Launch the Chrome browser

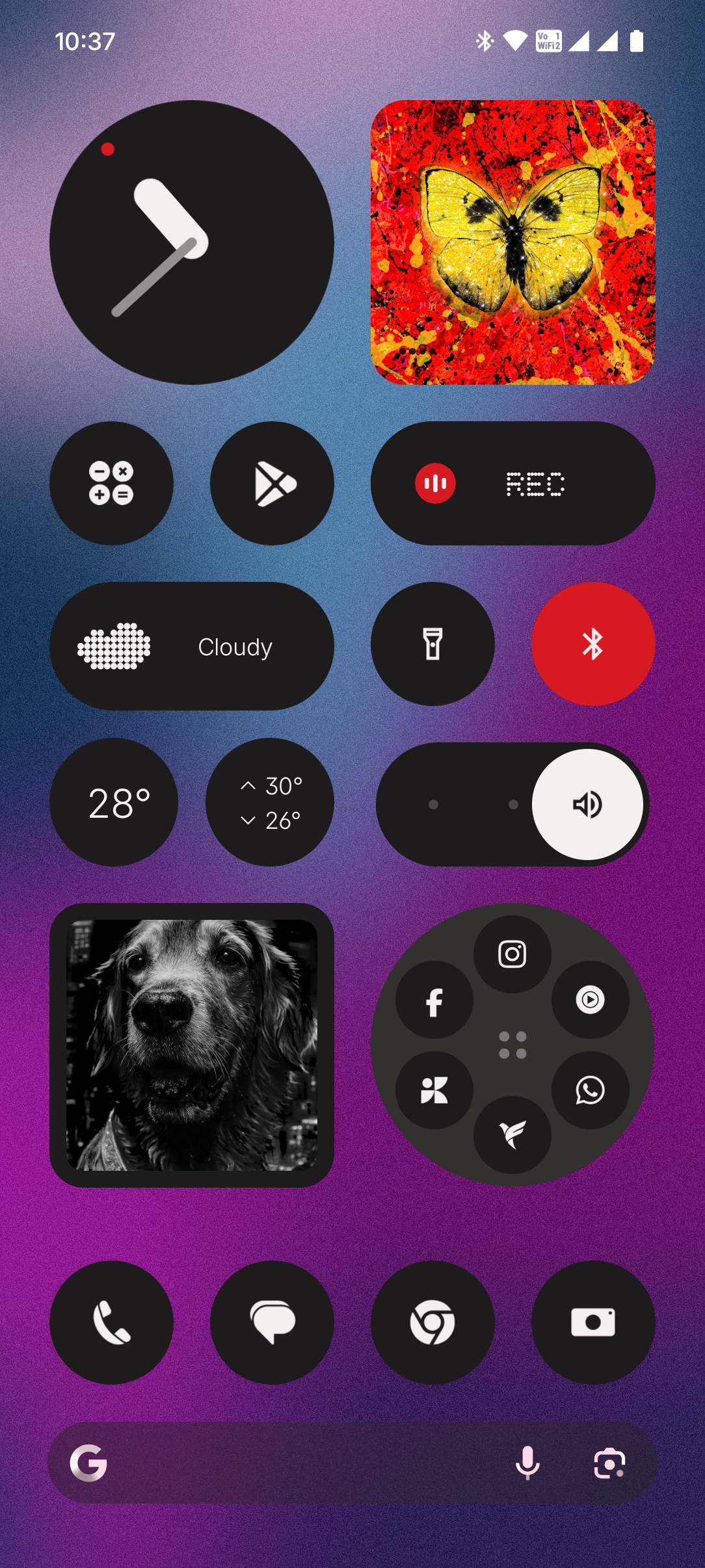432,1322
